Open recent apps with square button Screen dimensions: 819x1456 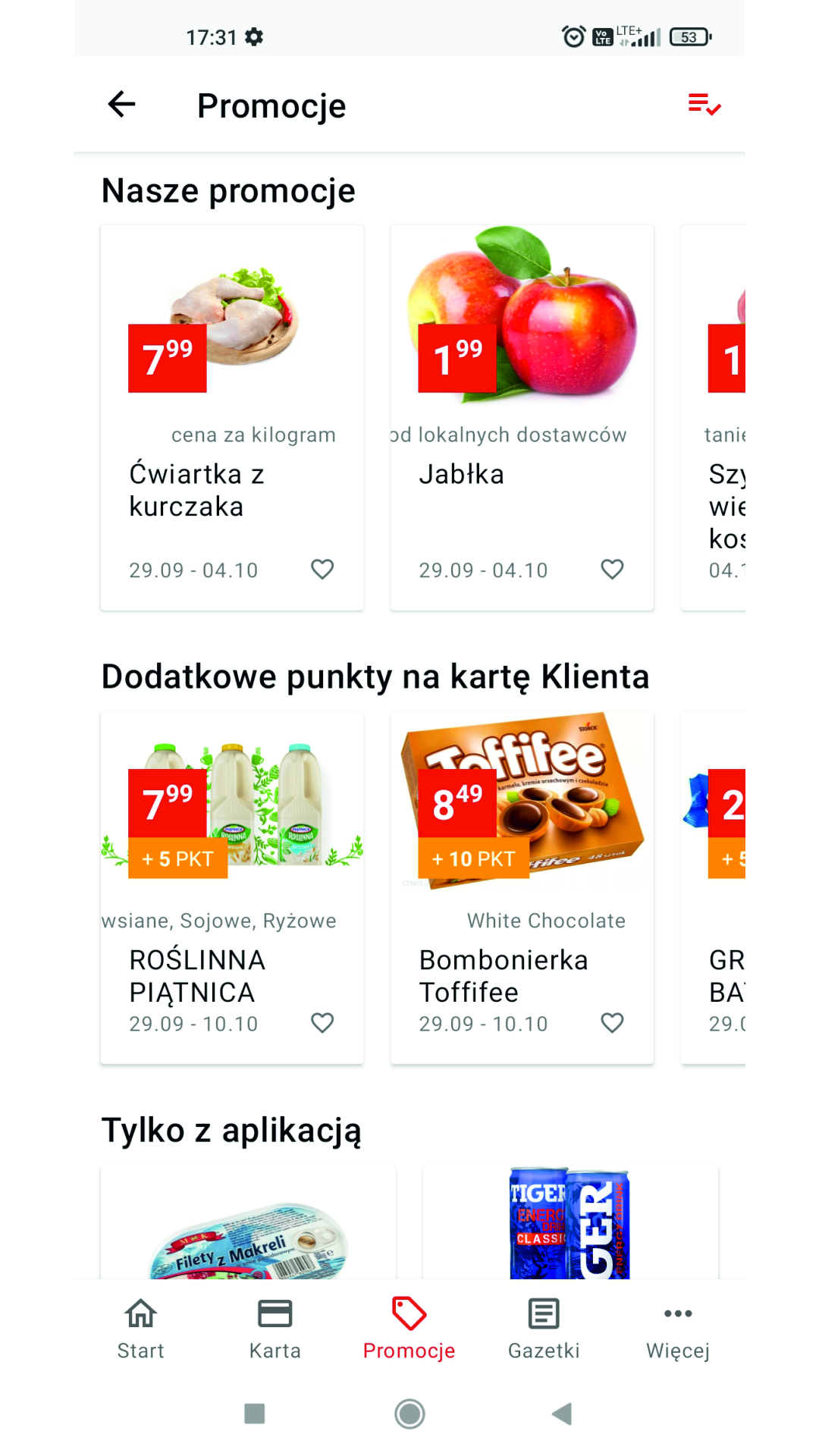[255, 1414]
